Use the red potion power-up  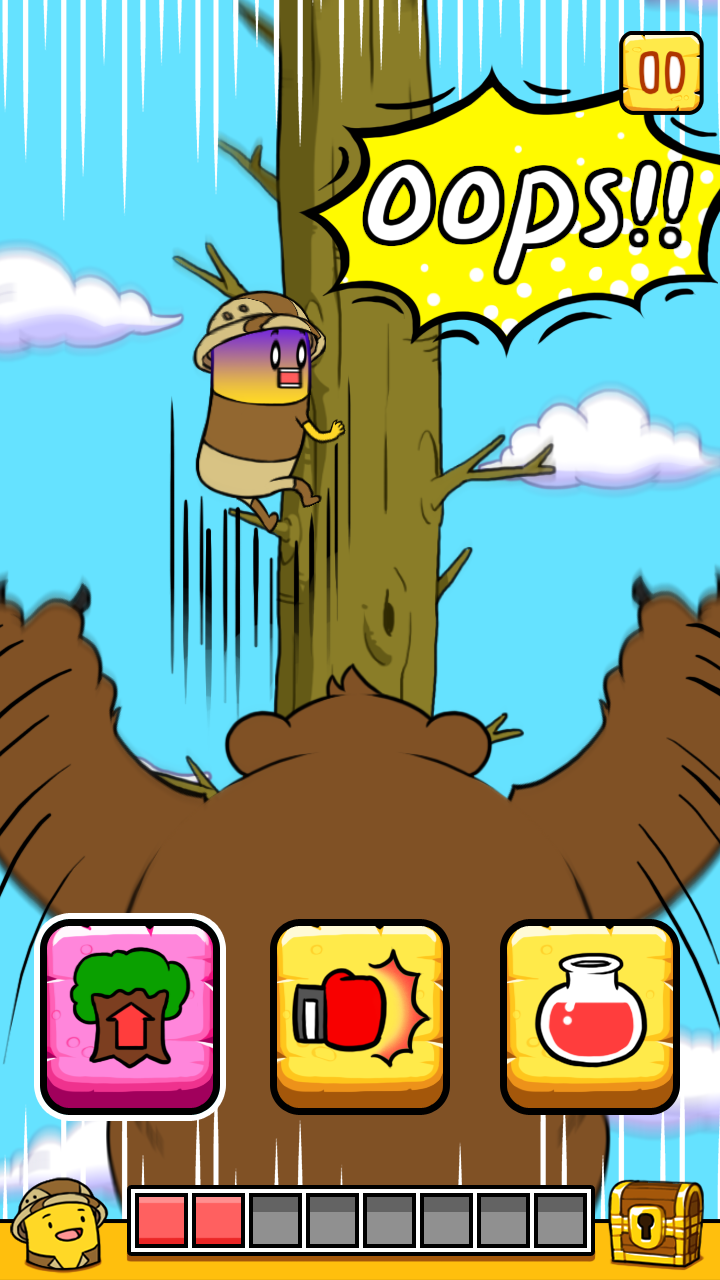590,1015
